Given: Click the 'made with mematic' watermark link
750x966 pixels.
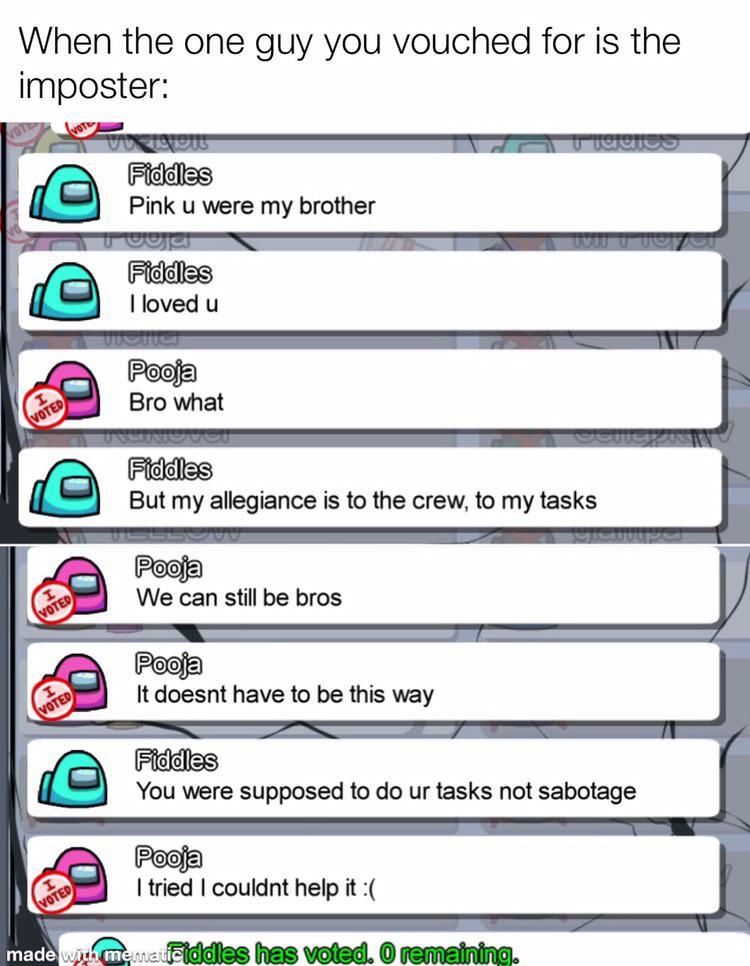Looking at the screenshot, I should [x=76, y=951].
